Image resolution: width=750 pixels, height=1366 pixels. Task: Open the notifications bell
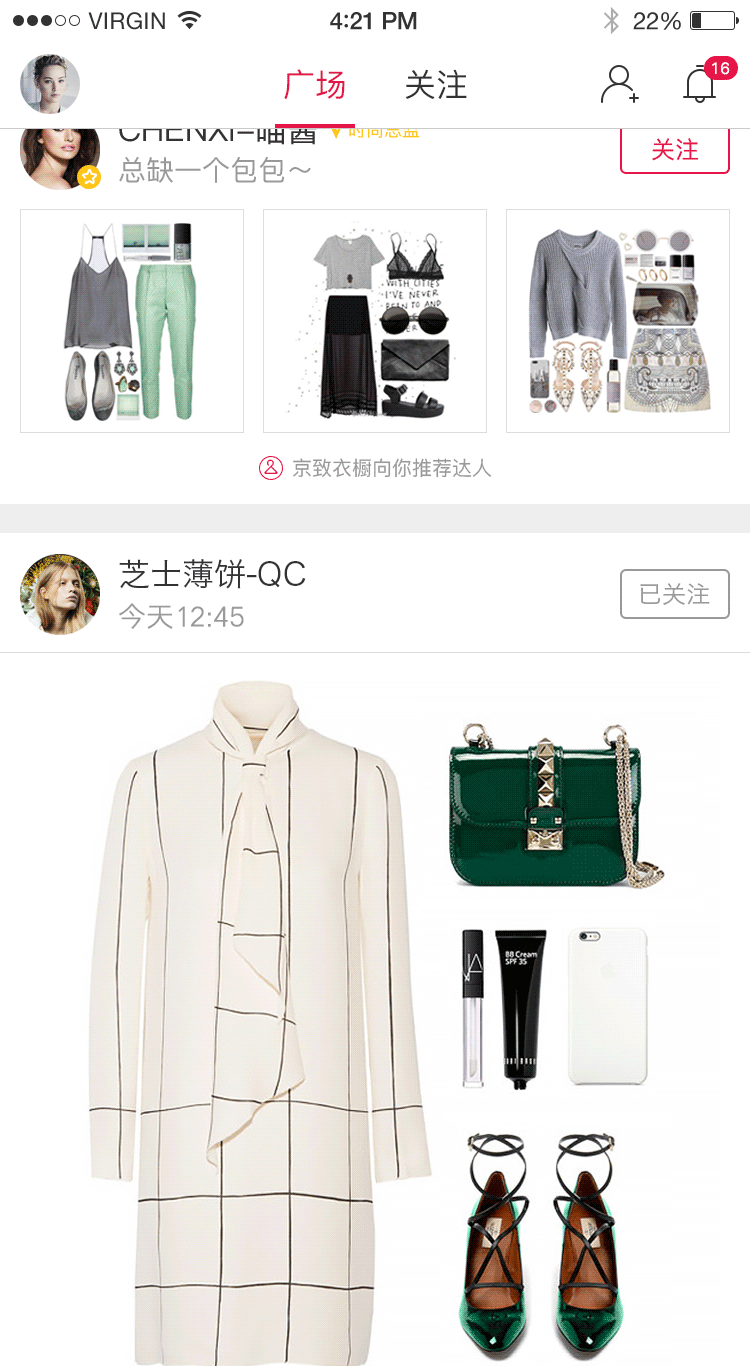pos(700,85)
